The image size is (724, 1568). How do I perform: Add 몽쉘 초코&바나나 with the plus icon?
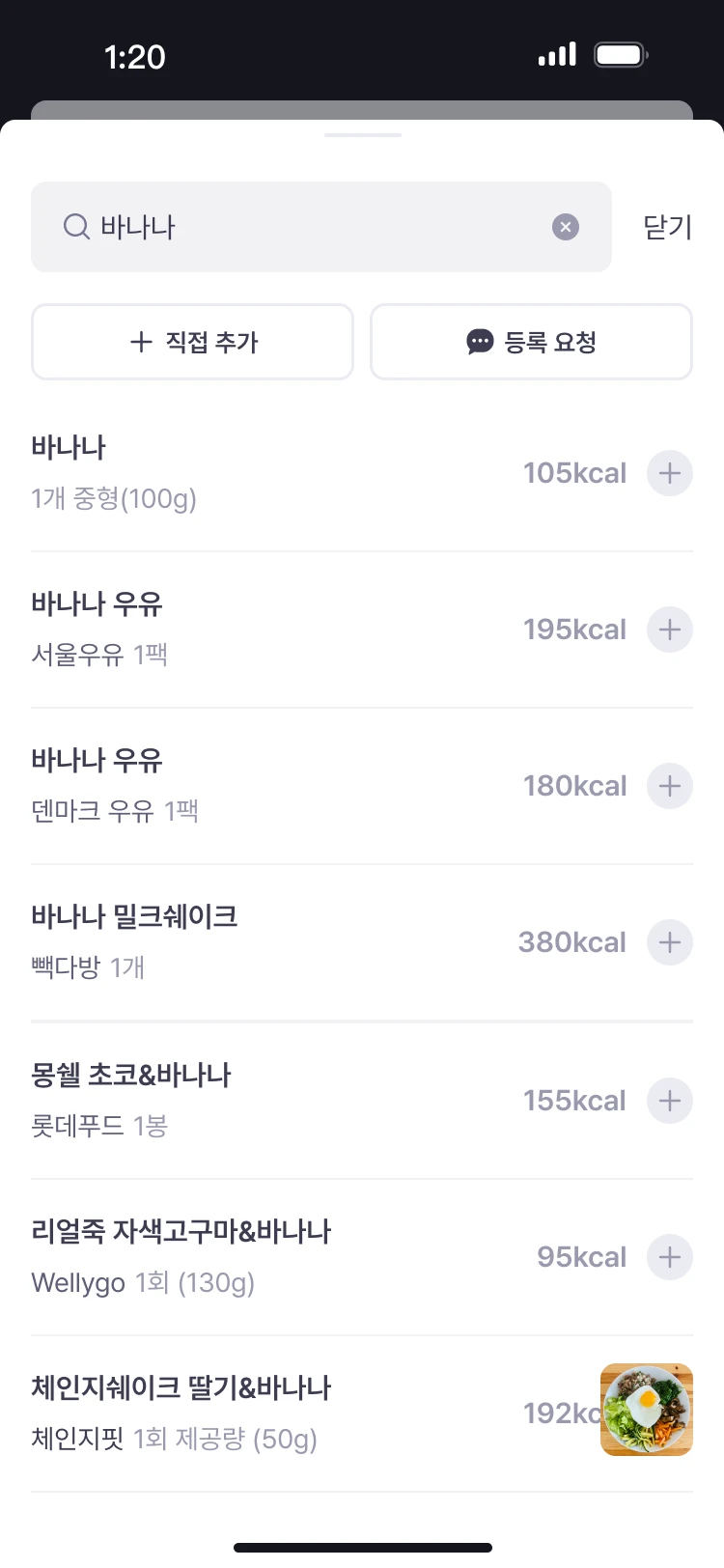click(x=670, y=1101)
